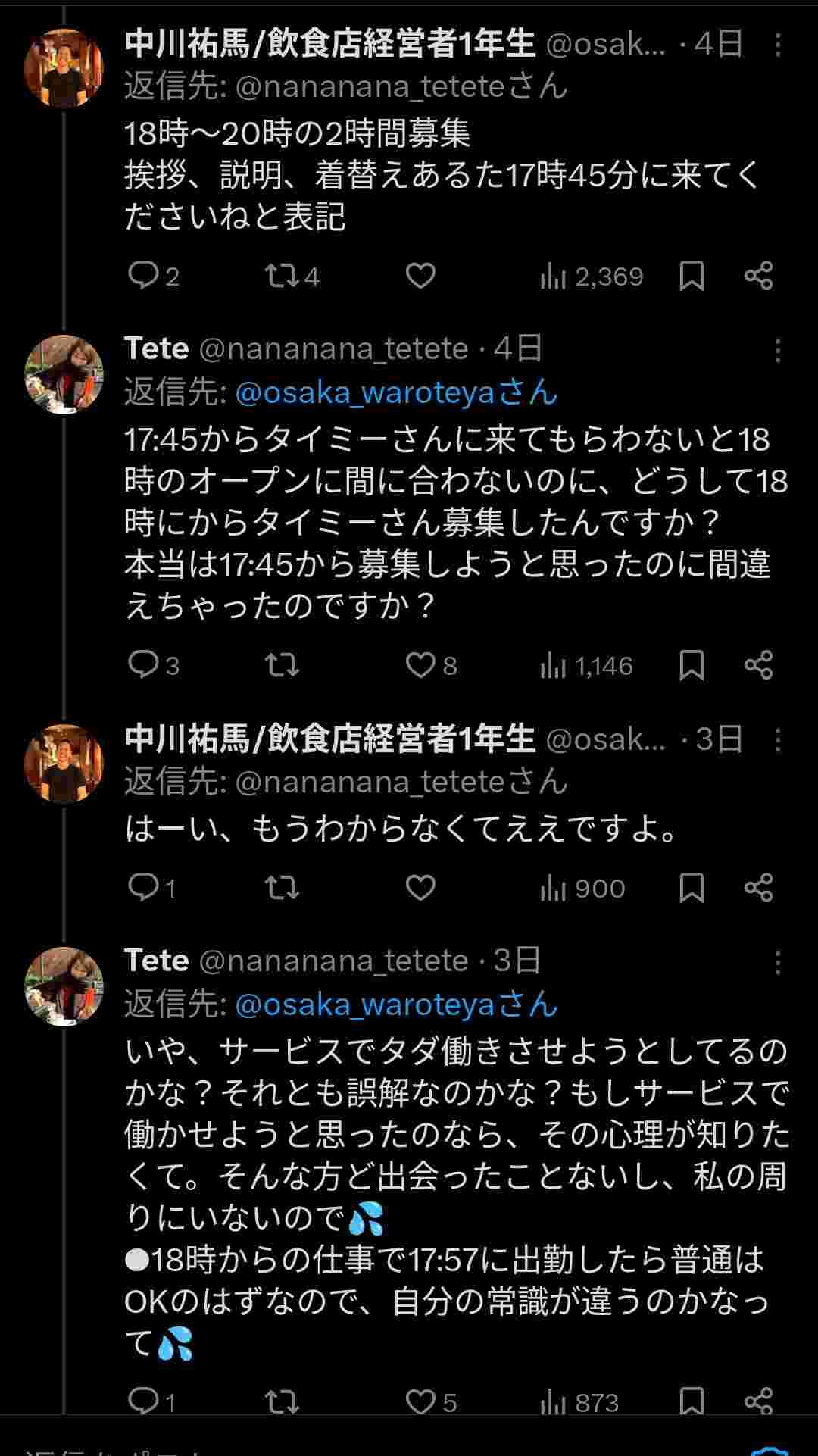Share the tweet with 900 views
Image resolution: width=818 pixels, height=1456 pixels.
(758, 888)
